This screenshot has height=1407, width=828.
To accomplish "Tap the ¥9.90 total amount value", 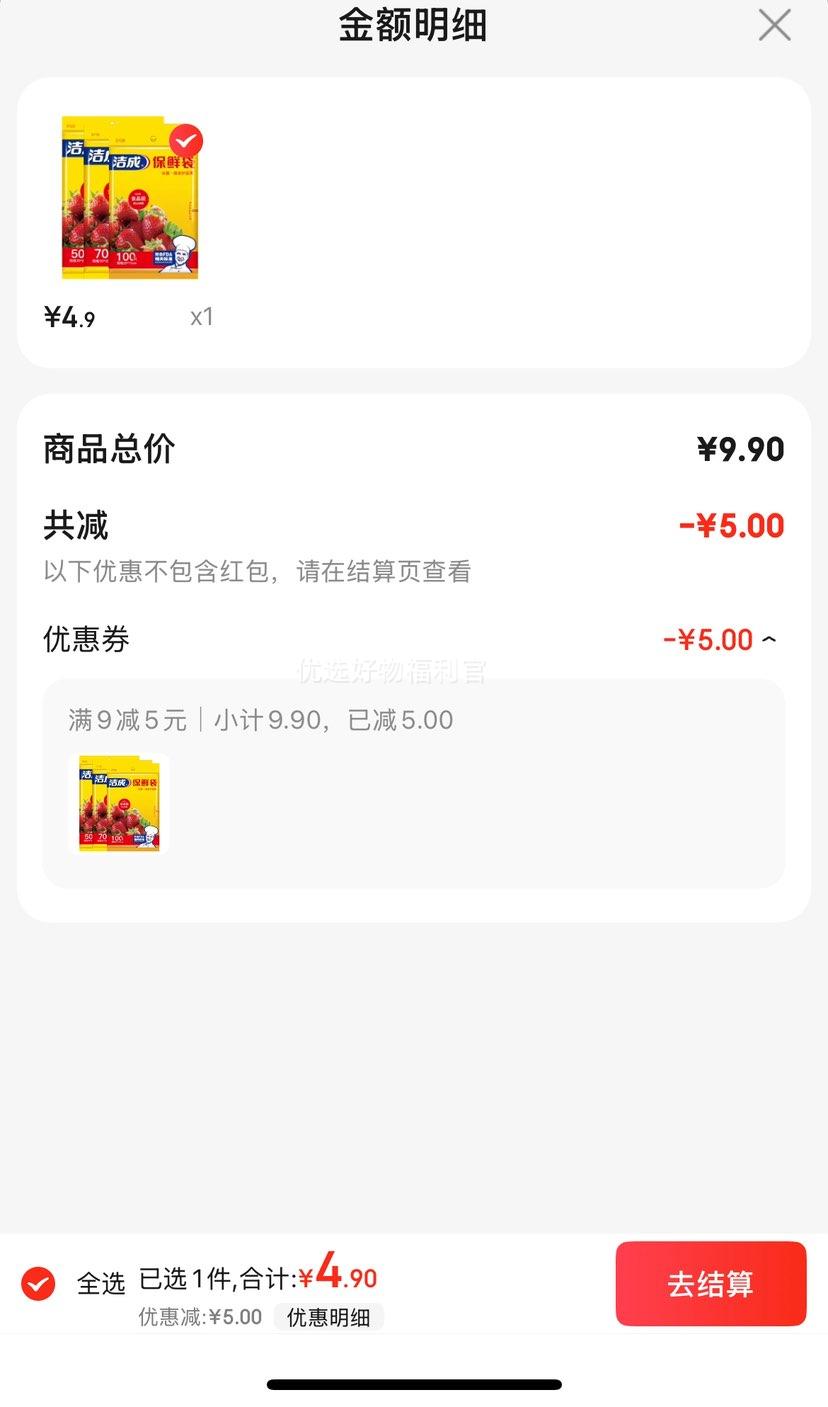I will click(739, 449).
